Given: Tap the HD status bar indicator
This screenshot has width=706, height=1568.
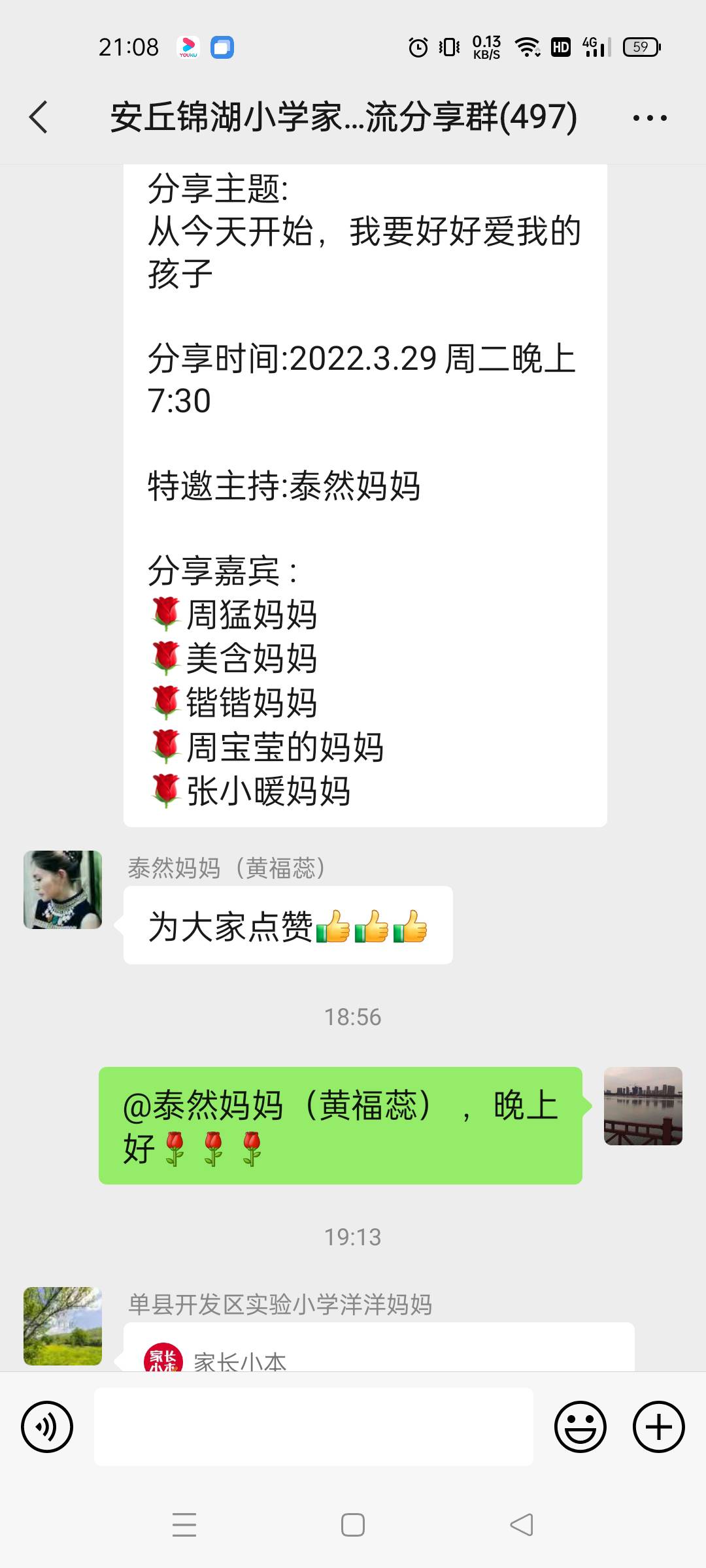Looking at the screenshot, I should pyautogui.click(x=559, y=47).
